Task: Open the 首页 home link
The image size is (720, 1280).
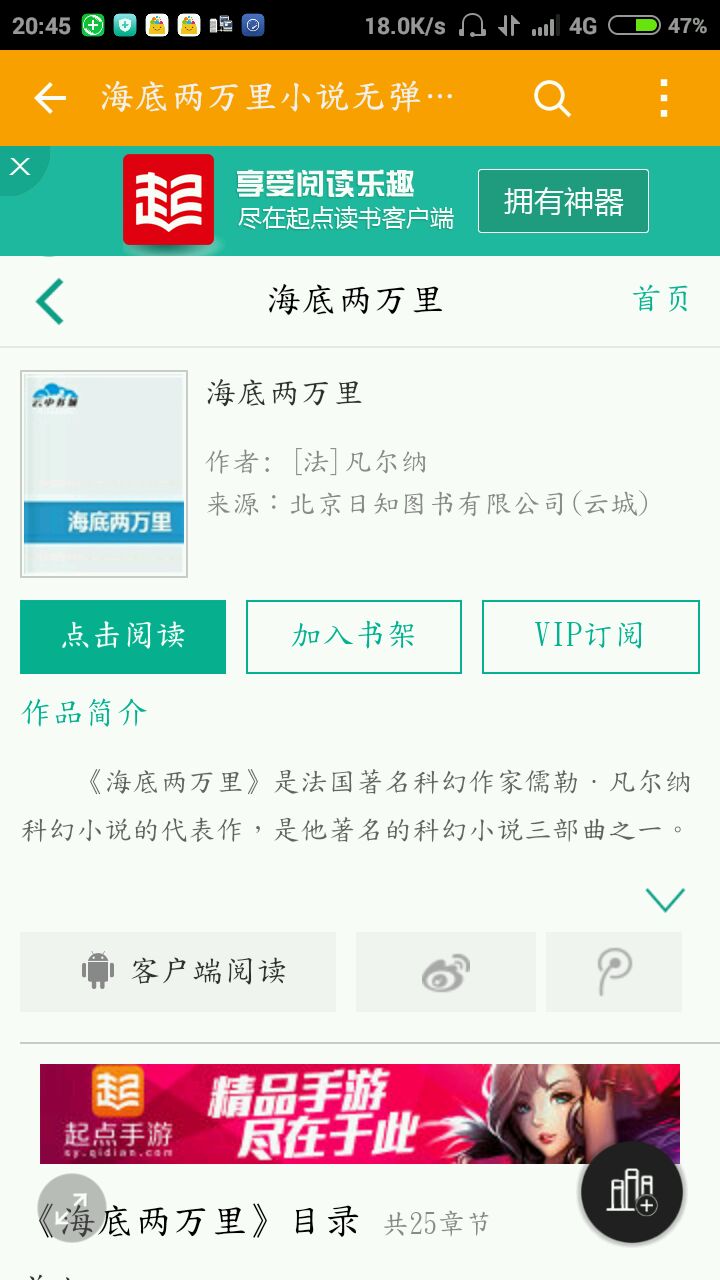Action: (661, 299)
